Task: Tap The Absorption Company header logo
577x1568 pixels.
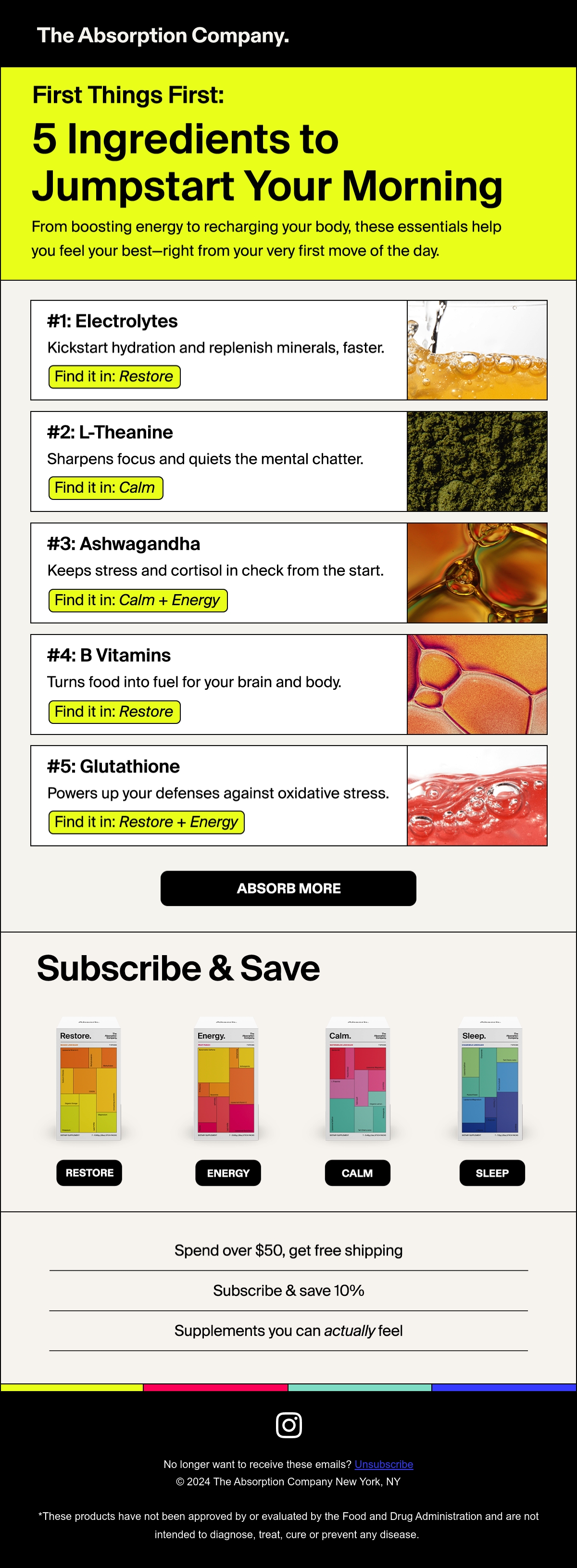Action: pyautogui.click(x=163, y=35)
